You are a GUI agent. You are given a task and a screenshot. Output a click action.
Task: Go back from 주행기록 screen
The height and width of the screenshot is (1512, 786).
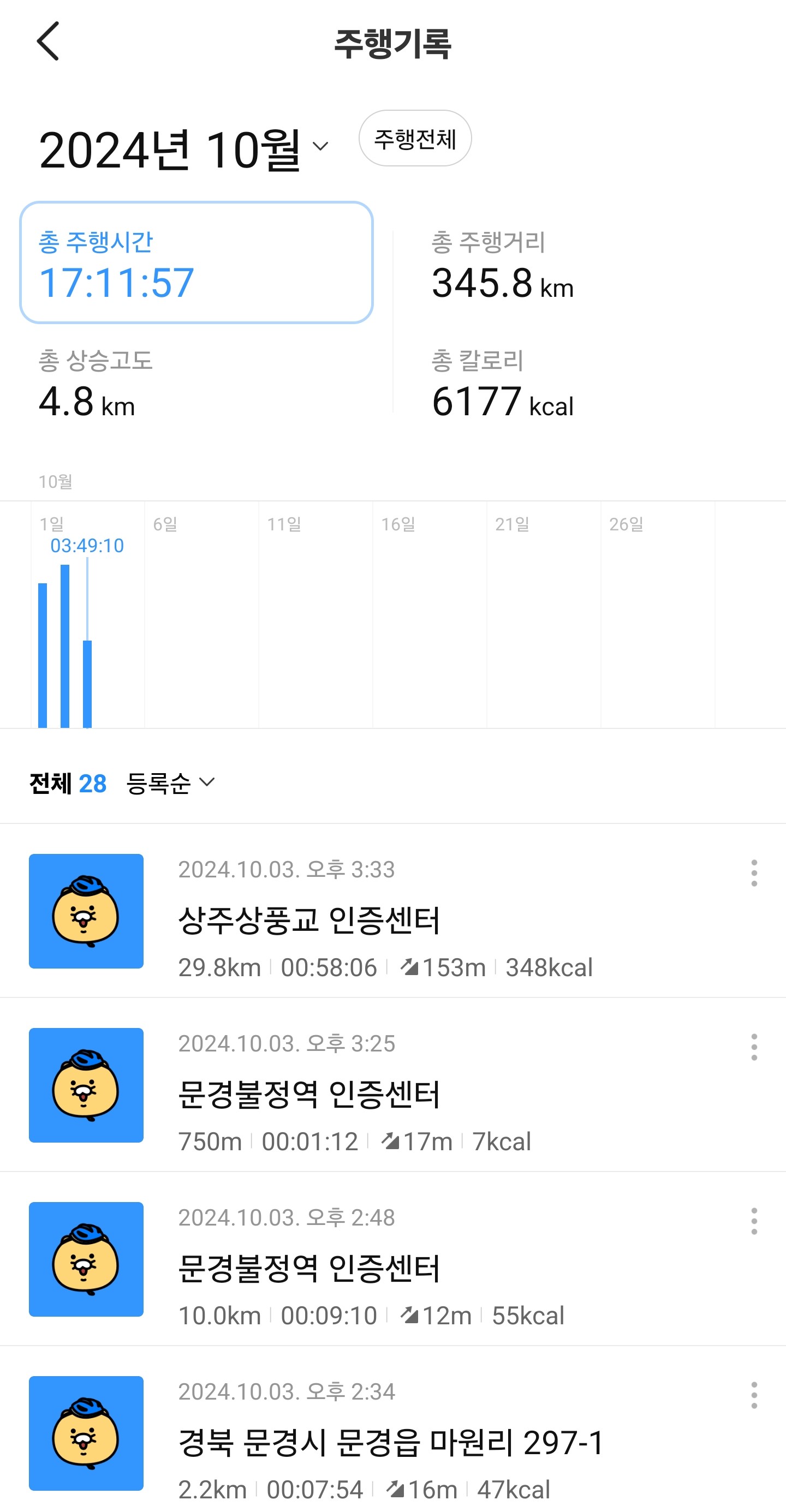click(x=48, y=41)
